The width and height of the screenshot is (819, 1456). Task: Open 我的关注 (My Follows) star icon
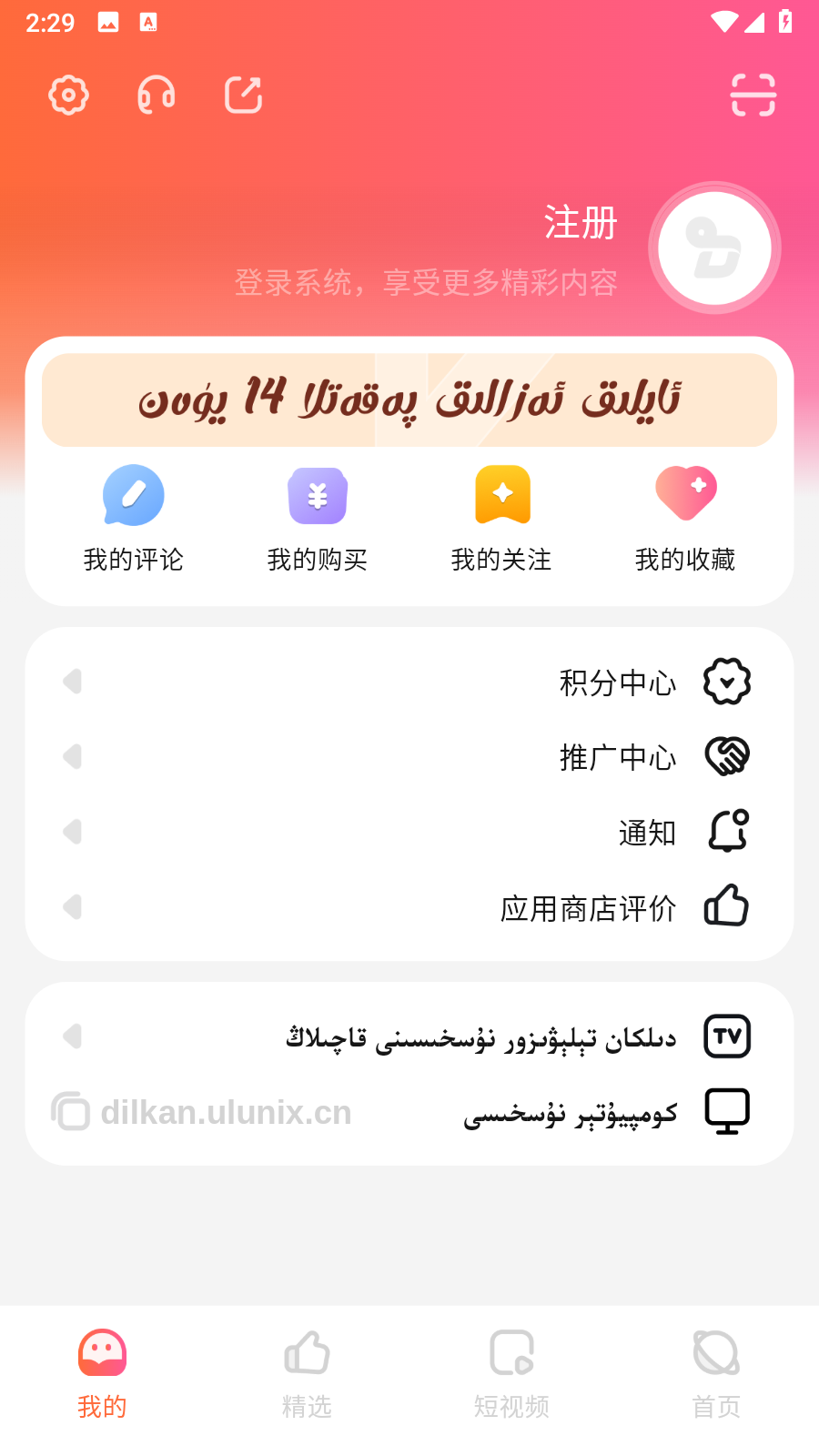501,495
